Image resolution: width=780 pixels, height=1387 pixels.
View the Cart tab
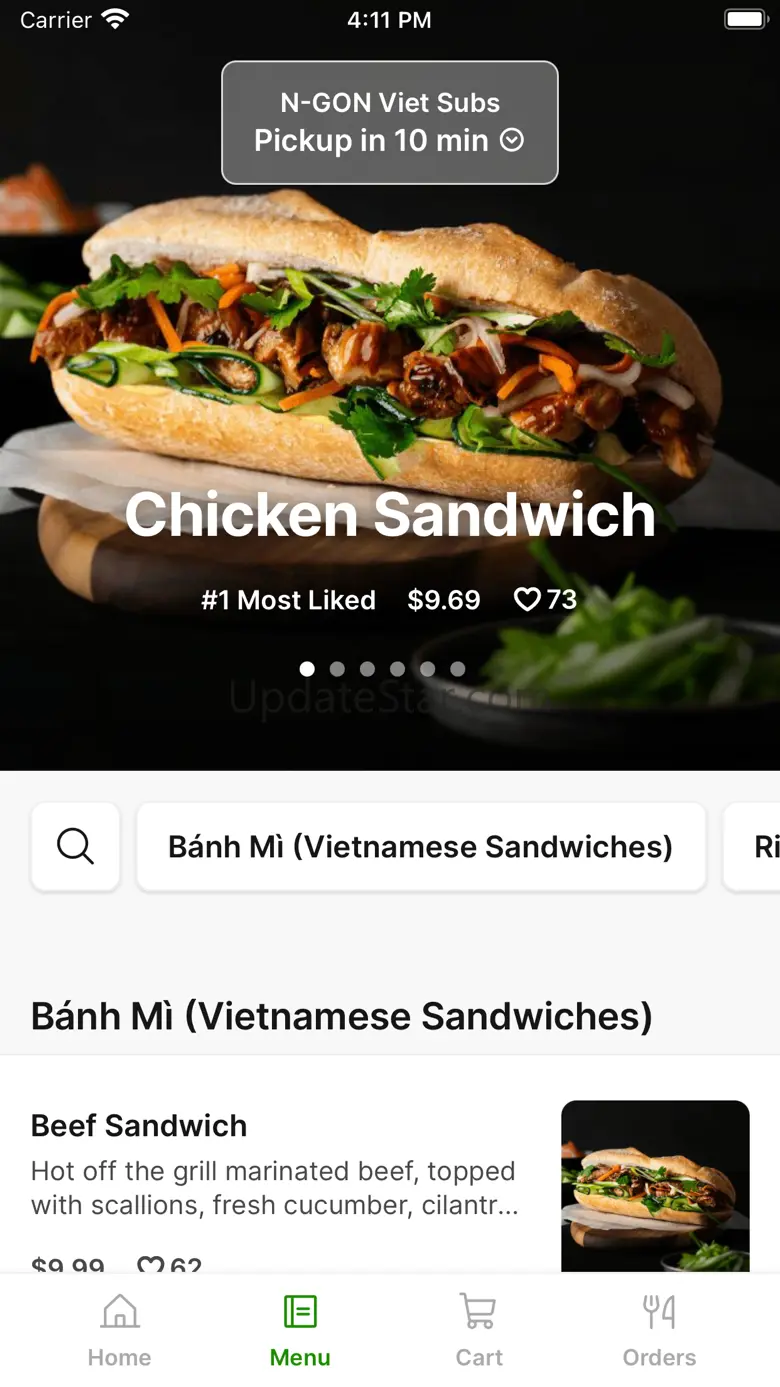tap(479, 1330)
